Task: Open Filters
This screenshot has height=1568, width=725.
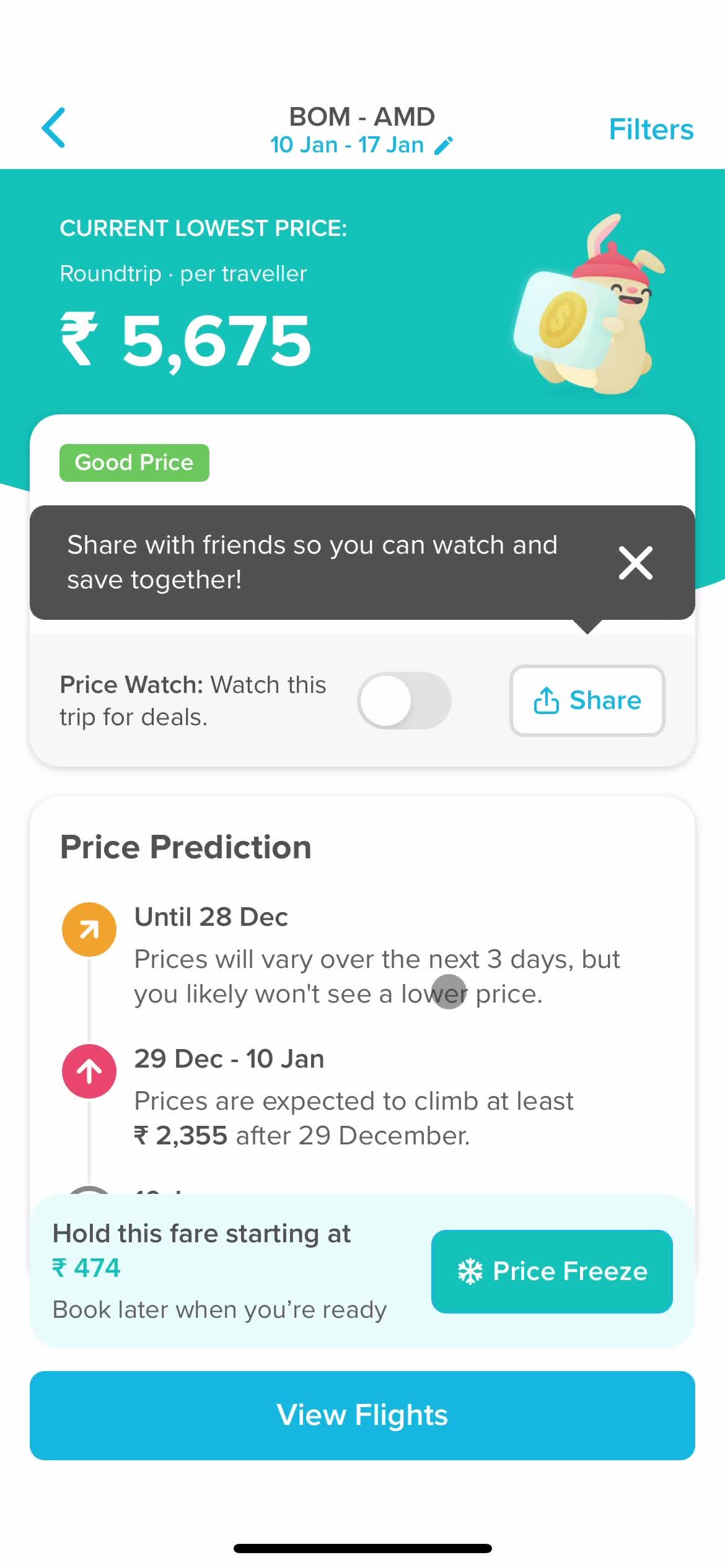Action: pyautogui.click(x=651, y=129)
